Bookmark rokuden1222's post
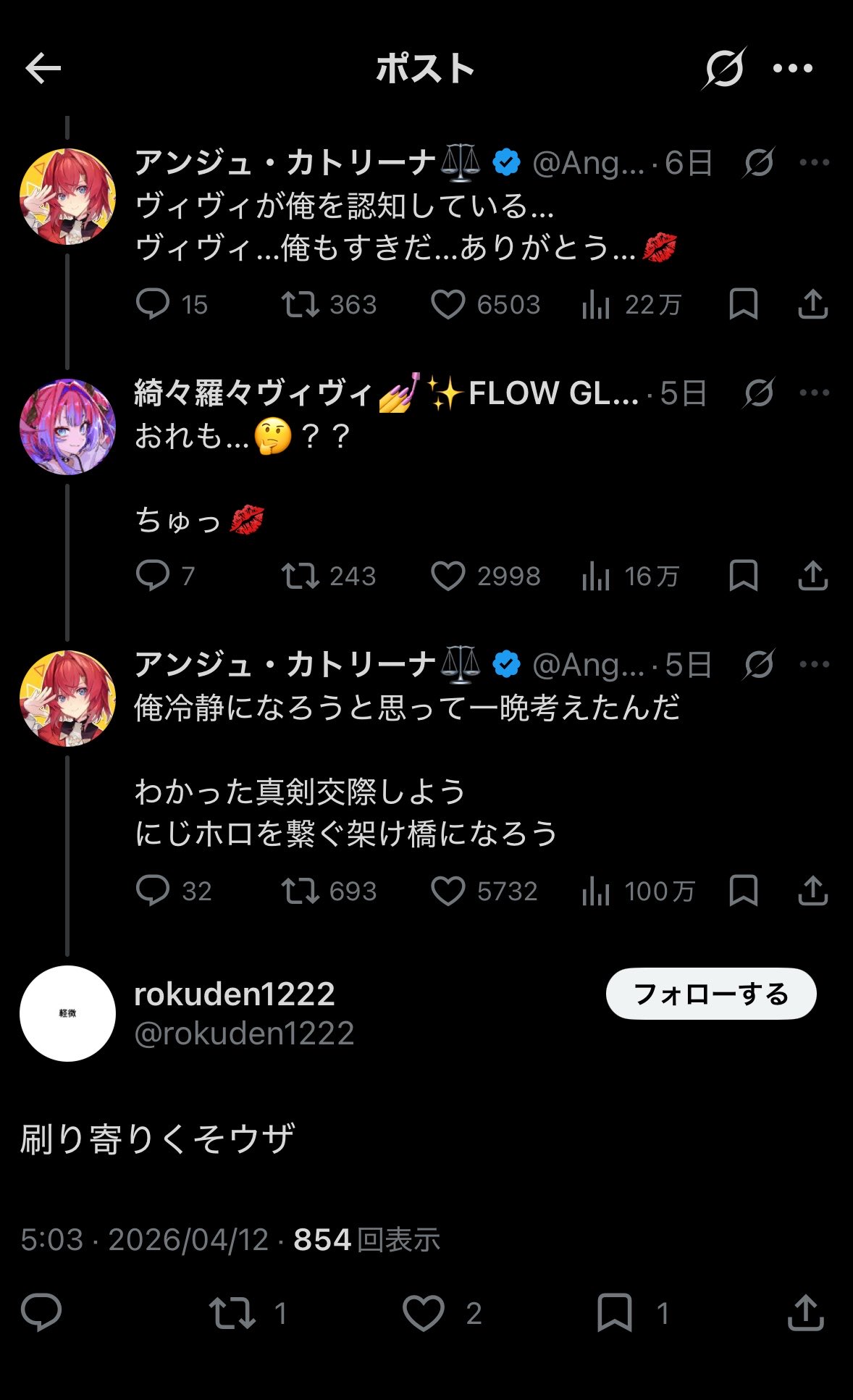This screenshot has height=1400, width=853. pyautogui.click(x=614, y=1313)
